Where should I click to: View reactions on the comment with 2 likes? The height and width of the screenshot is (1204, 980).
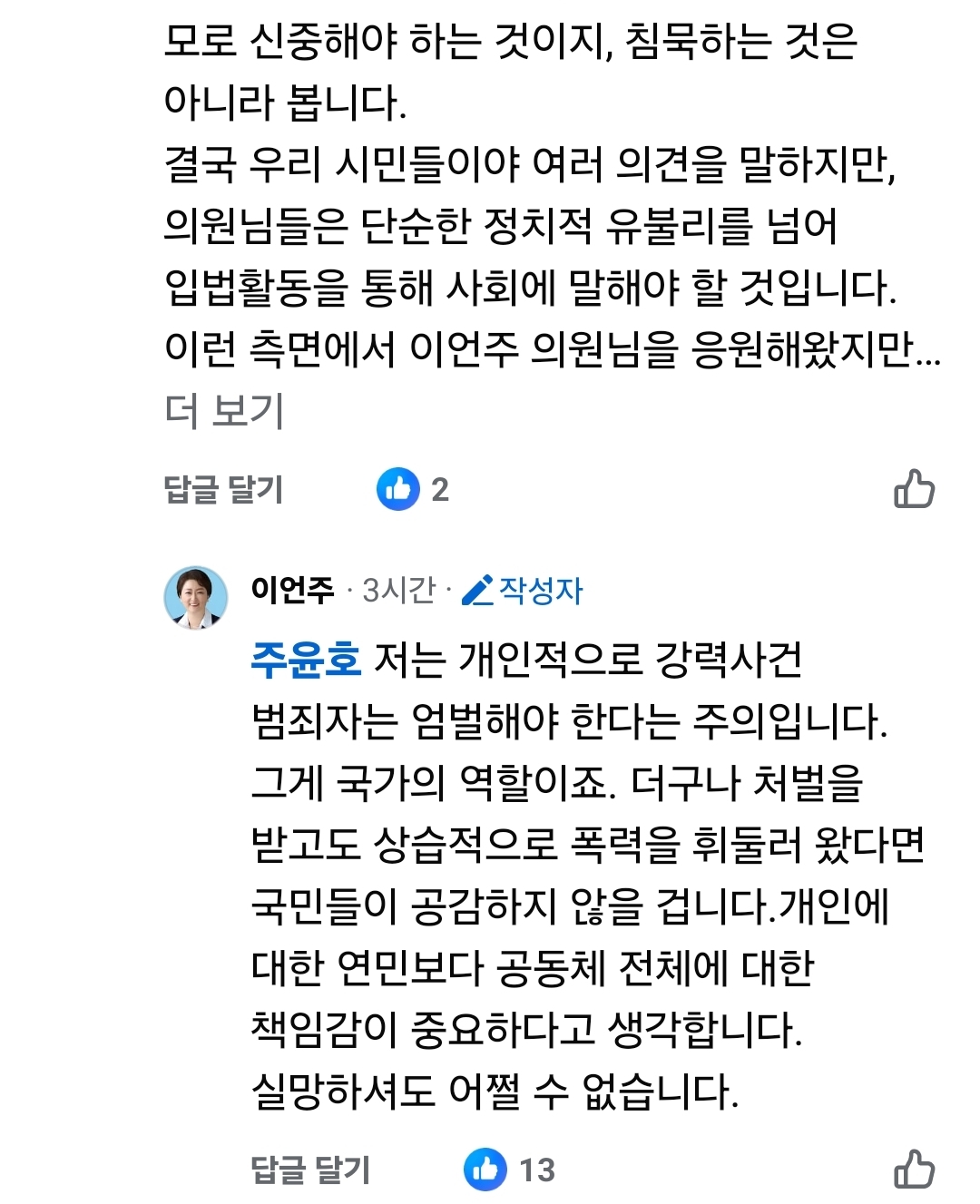click(413, 490)
